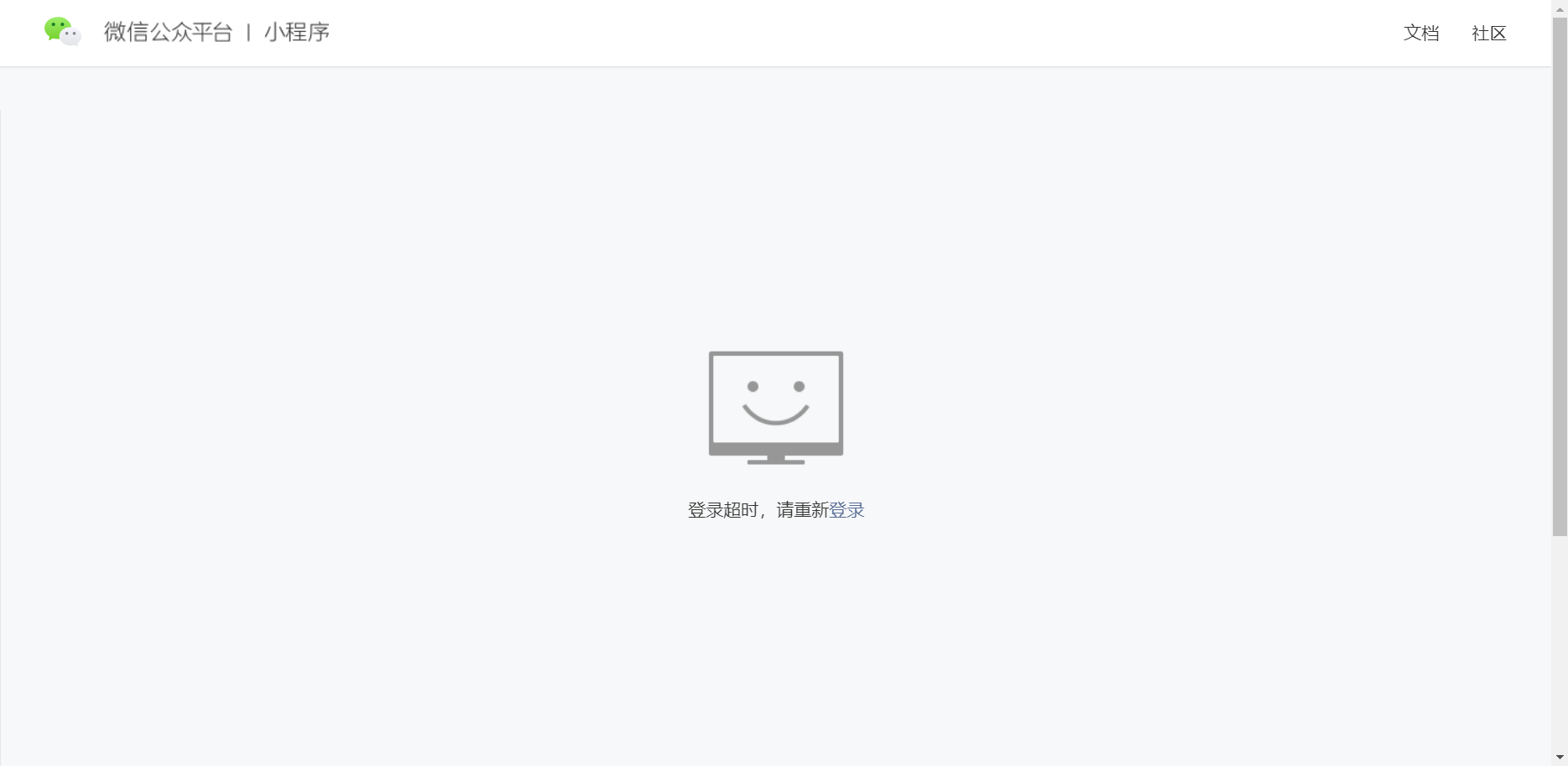
Task: Open the 社区 community link
Action: coord(1489,34)
